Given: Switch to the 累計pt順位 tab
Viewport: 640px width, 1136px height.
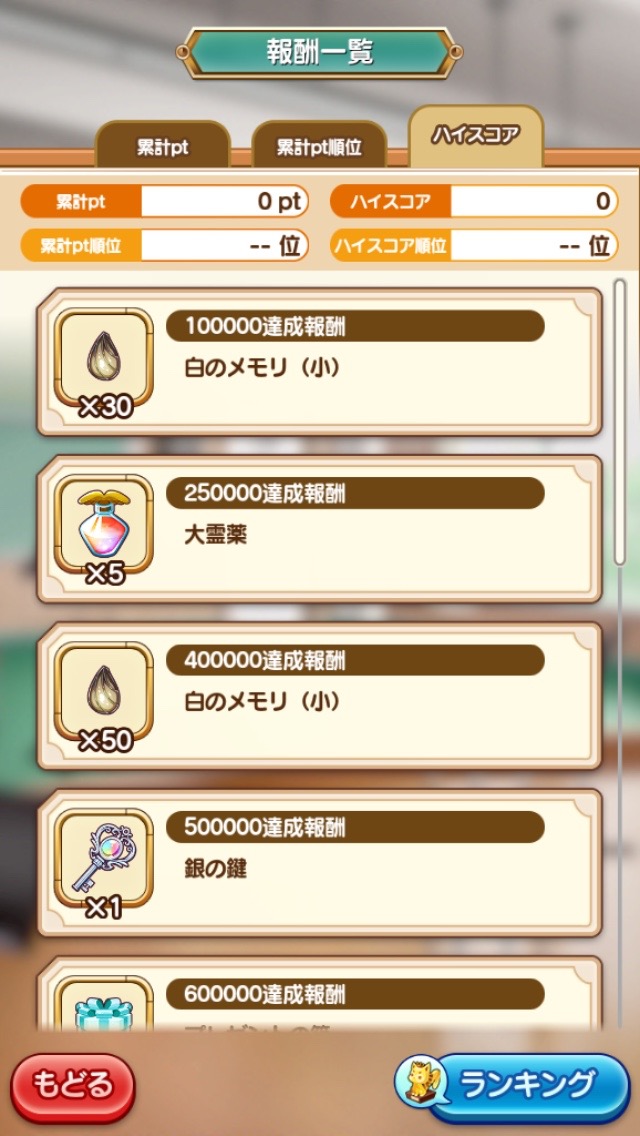Looking at the screenshot, I should (x=318, y=147).
